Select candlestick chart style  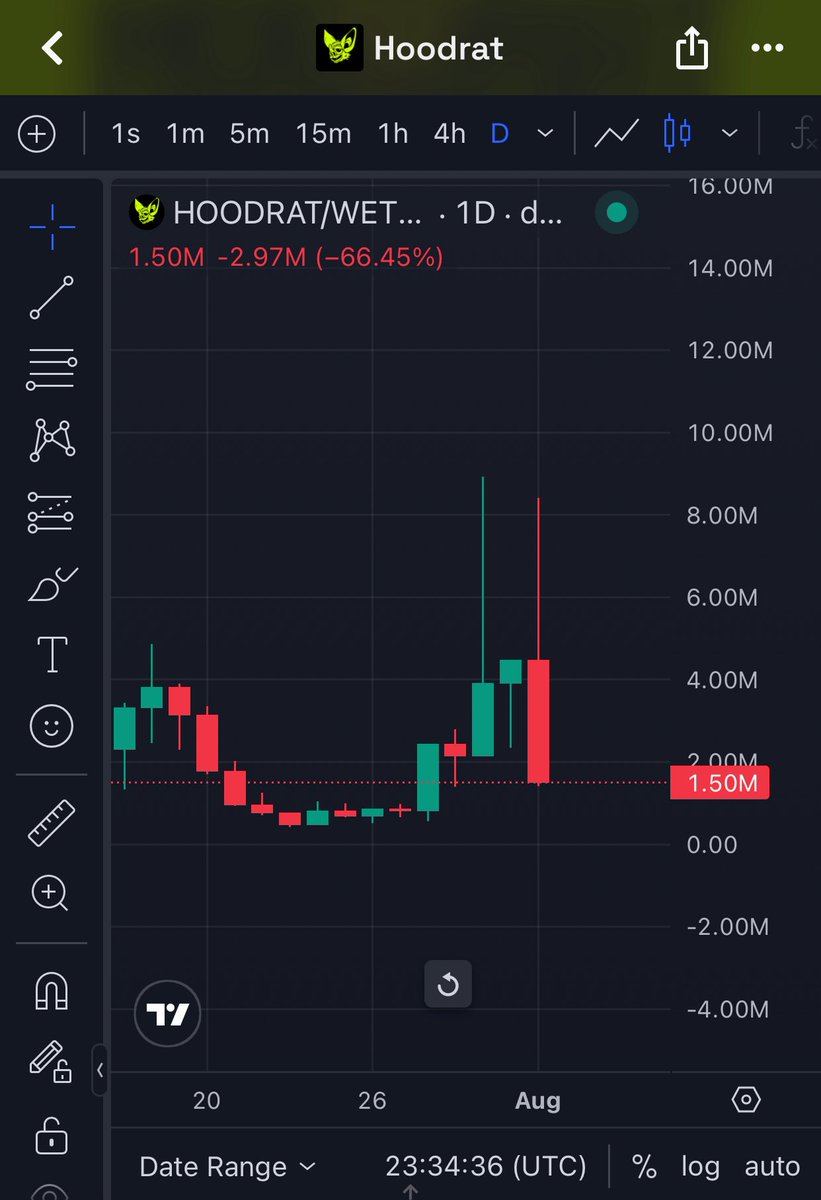[x=677, y=133]
